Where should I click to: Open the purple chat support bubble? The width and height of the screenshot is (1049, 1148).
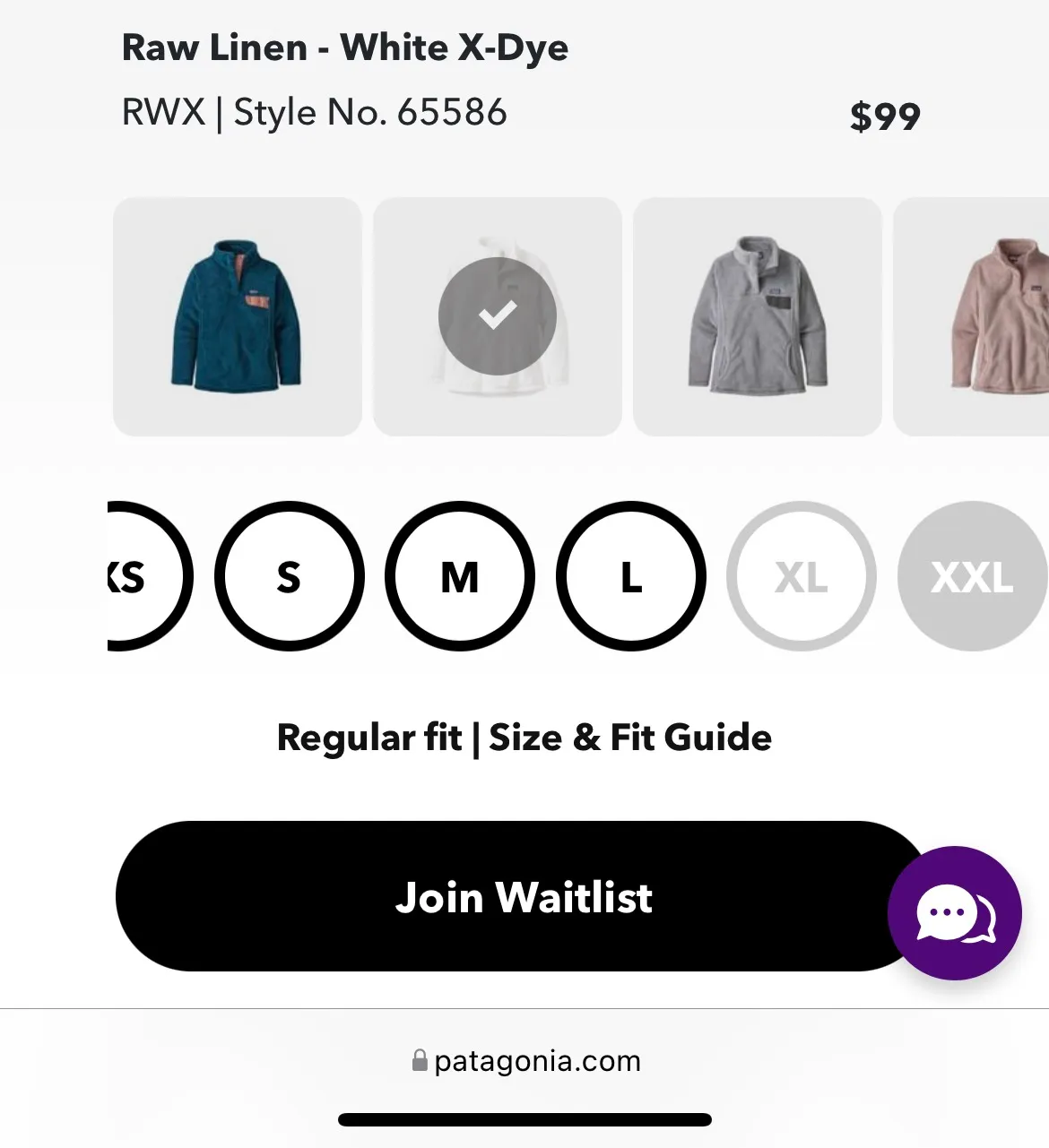[x=955, y=913]
